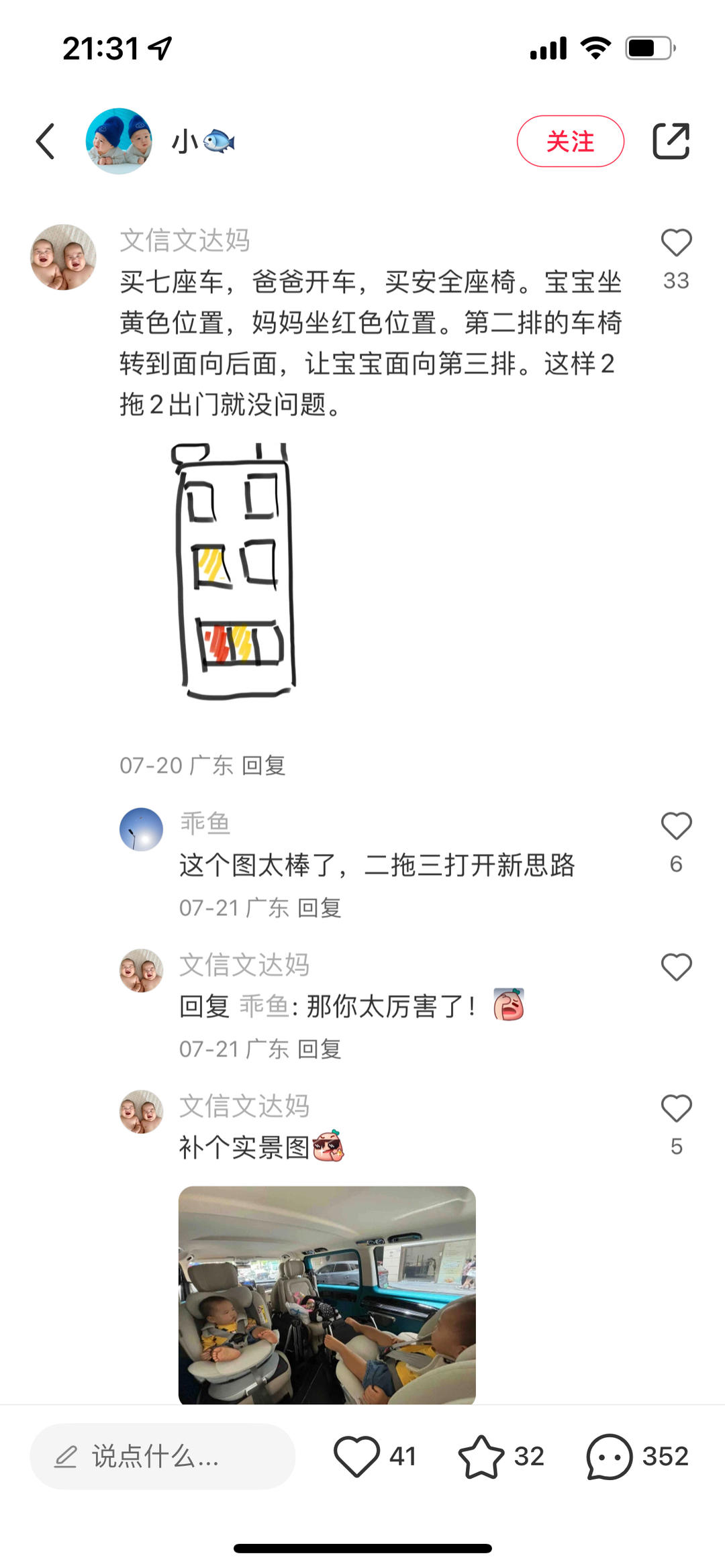The height and width of the screenshot is (1568, 725).
Task: View the real car interior photo
Action: (327, 1294)
